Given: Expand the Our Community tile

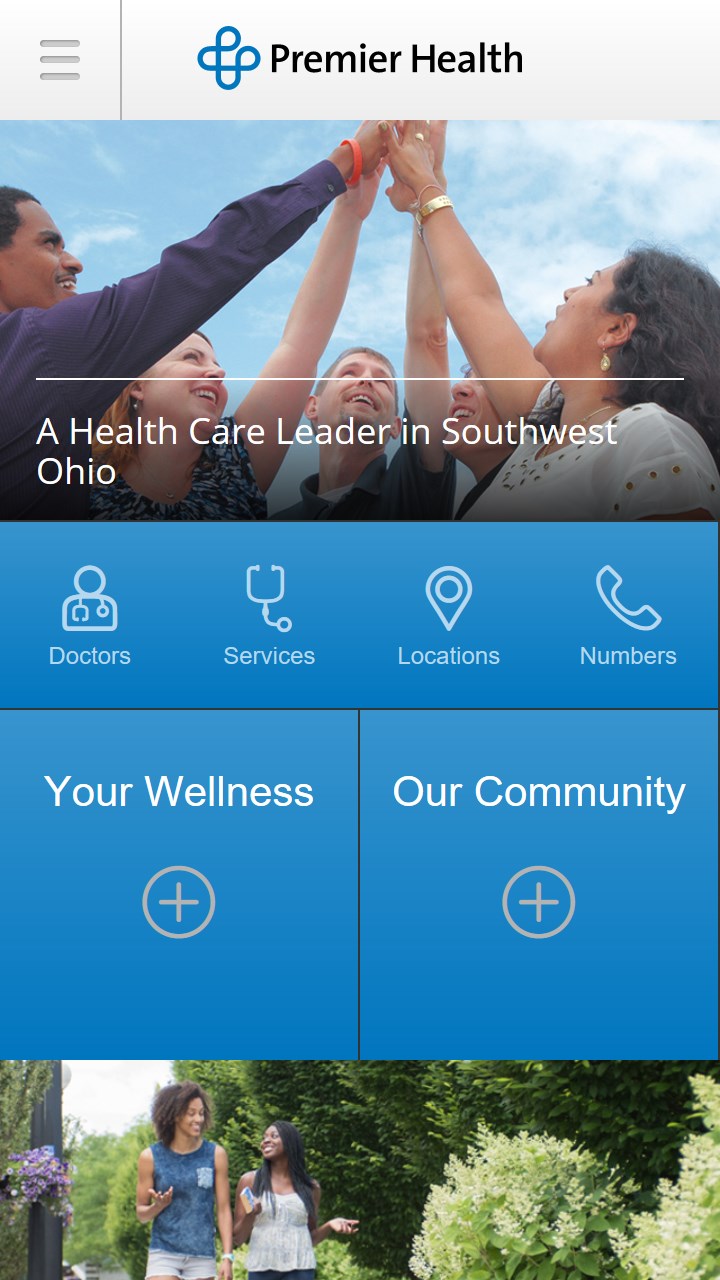Looking at the screenshot, I should (x=539, y=900).
